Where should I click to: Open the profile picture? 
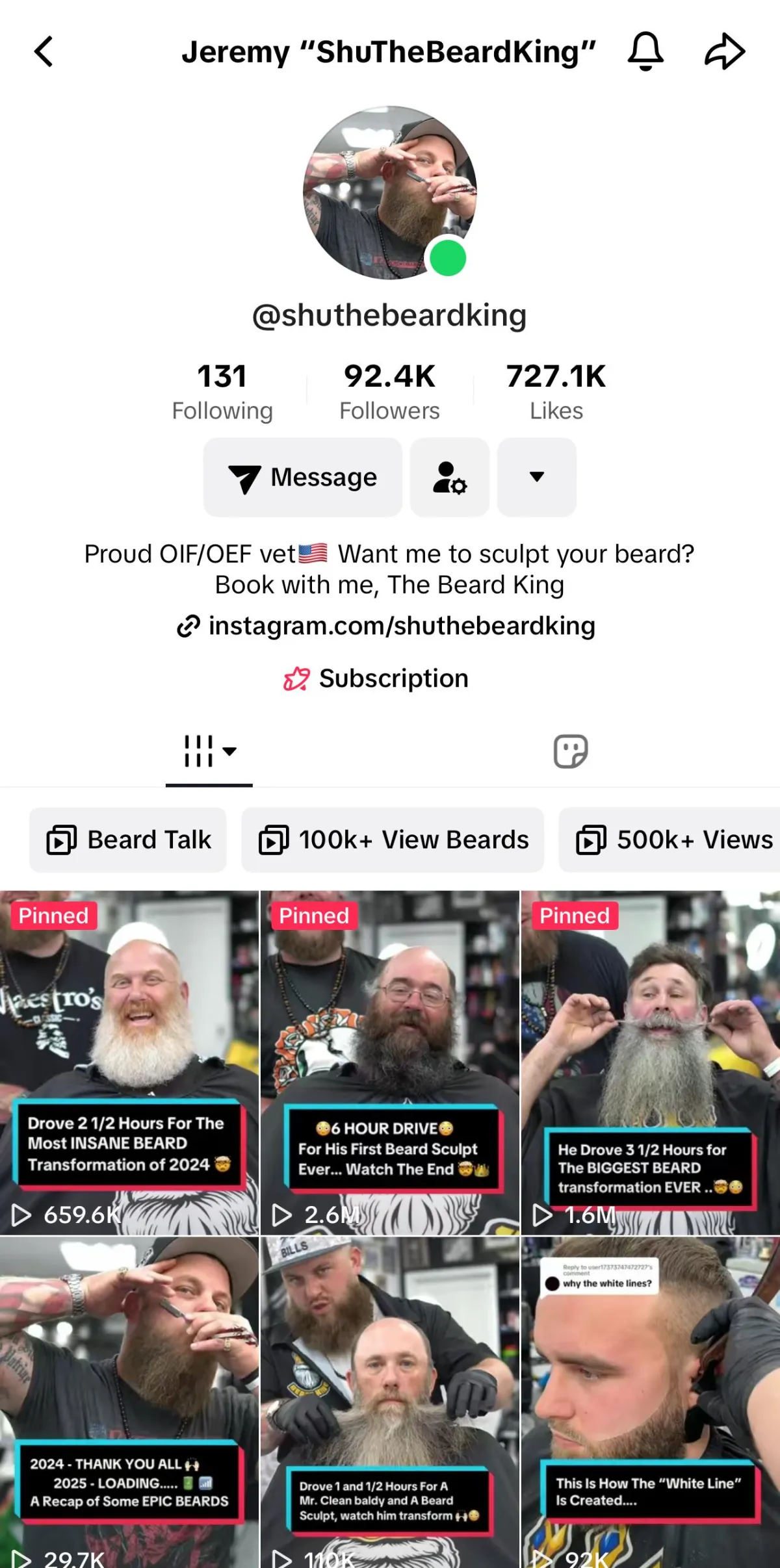pyautogui.click(x=389, y=193)
